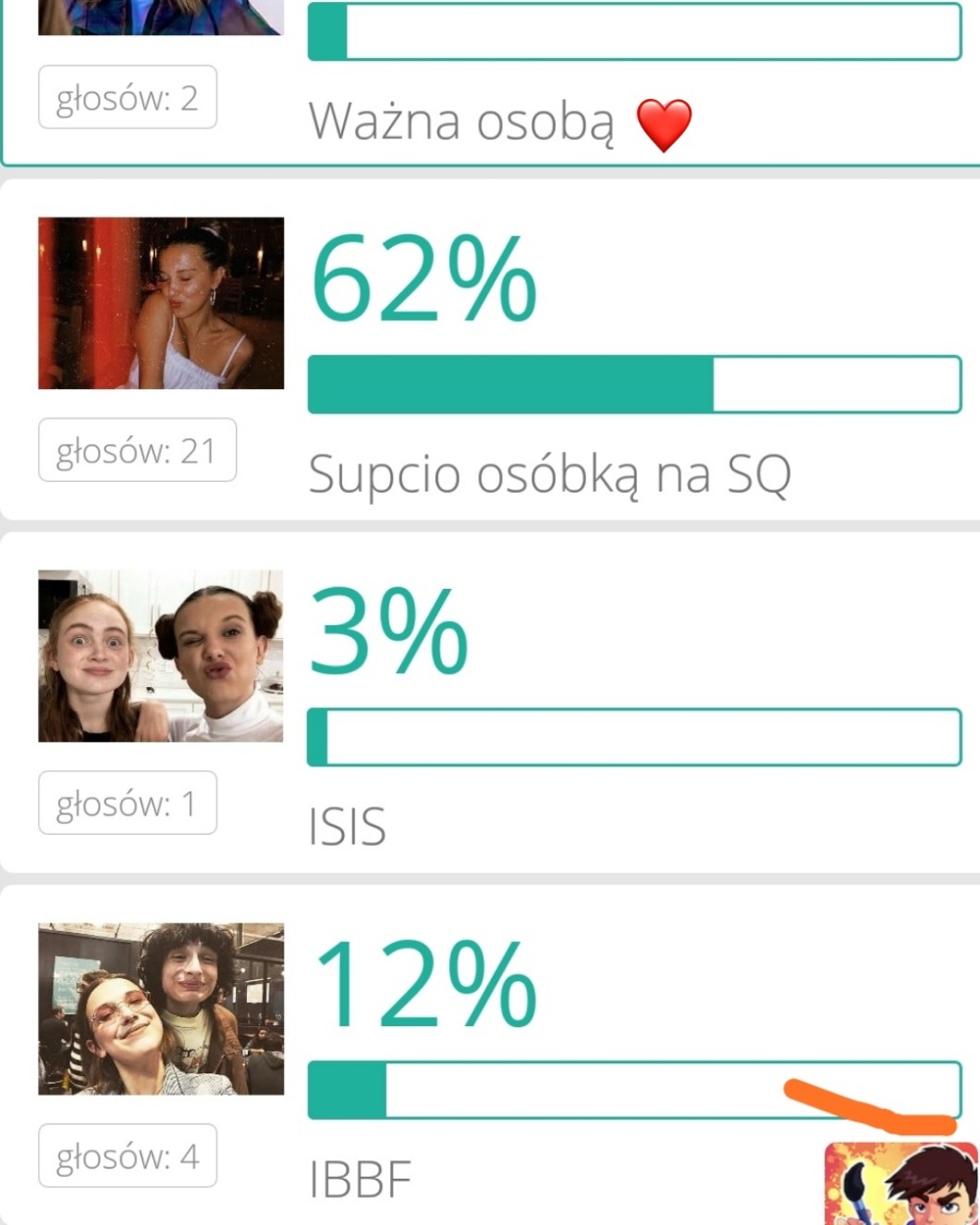Pick the "ISIS" poll option

coord(348,827)
